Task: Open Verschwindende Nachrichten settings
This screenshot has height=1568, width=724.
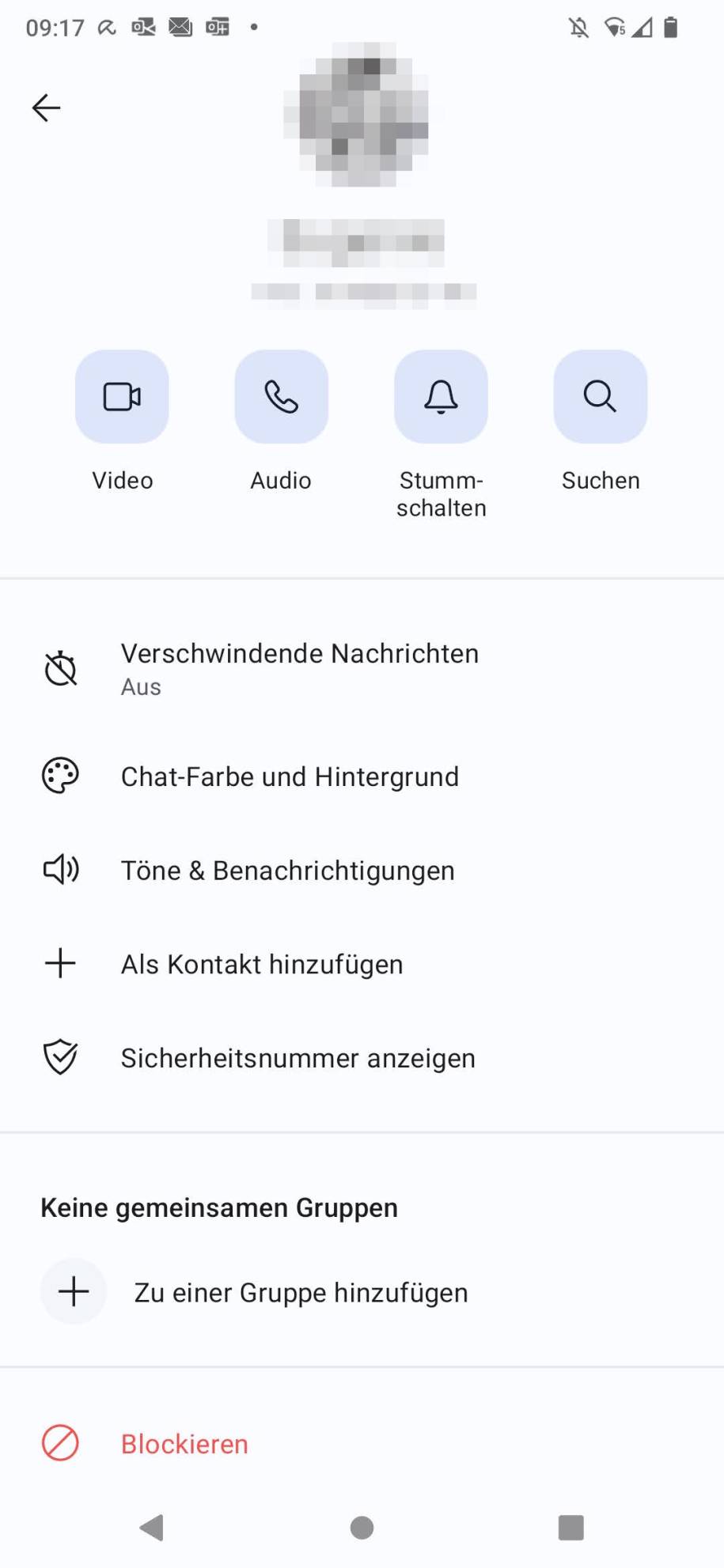Action: [x=299, y=668]
